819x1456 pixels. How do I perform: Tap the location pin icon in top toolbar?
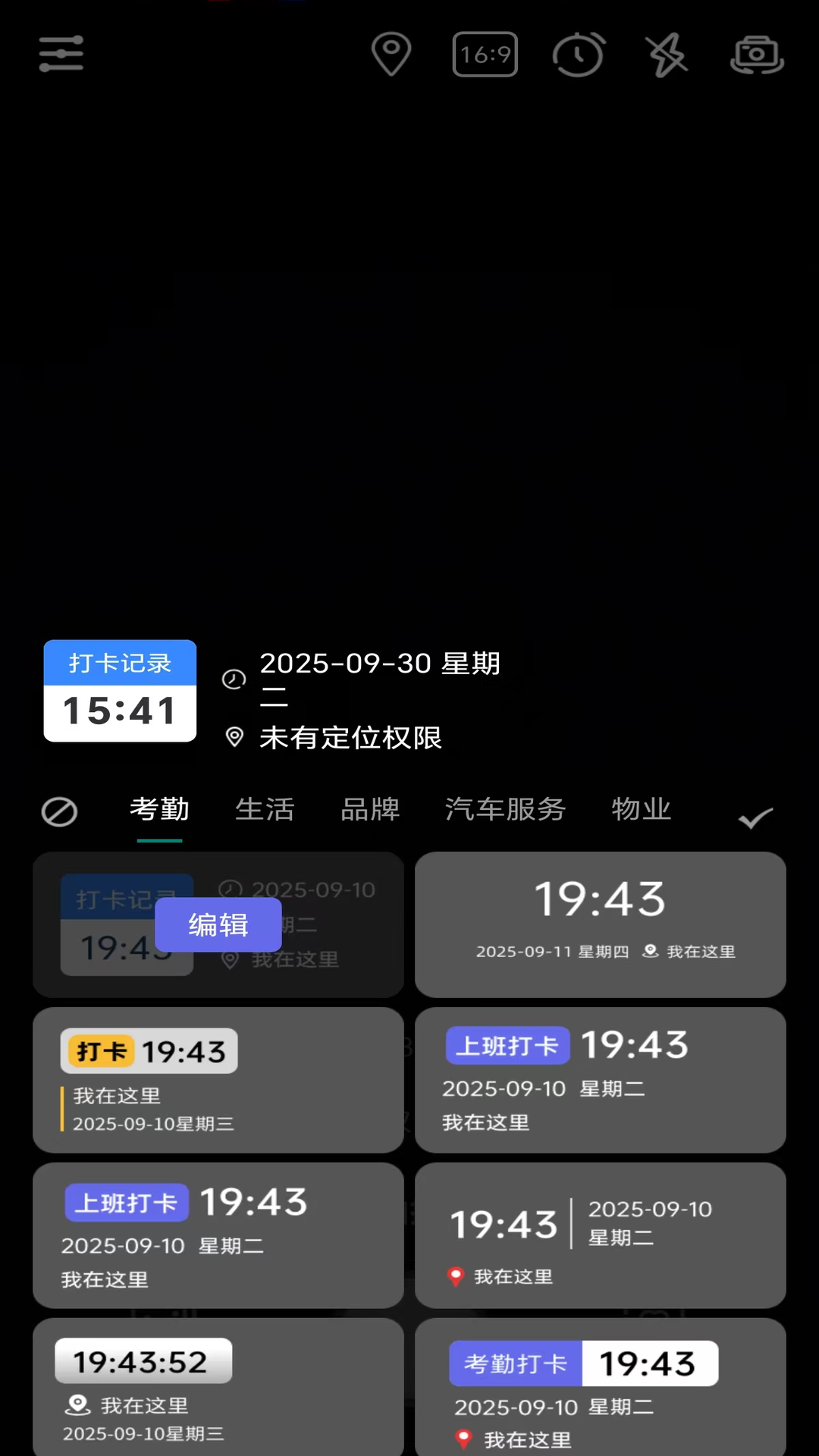tap(391, 54)
